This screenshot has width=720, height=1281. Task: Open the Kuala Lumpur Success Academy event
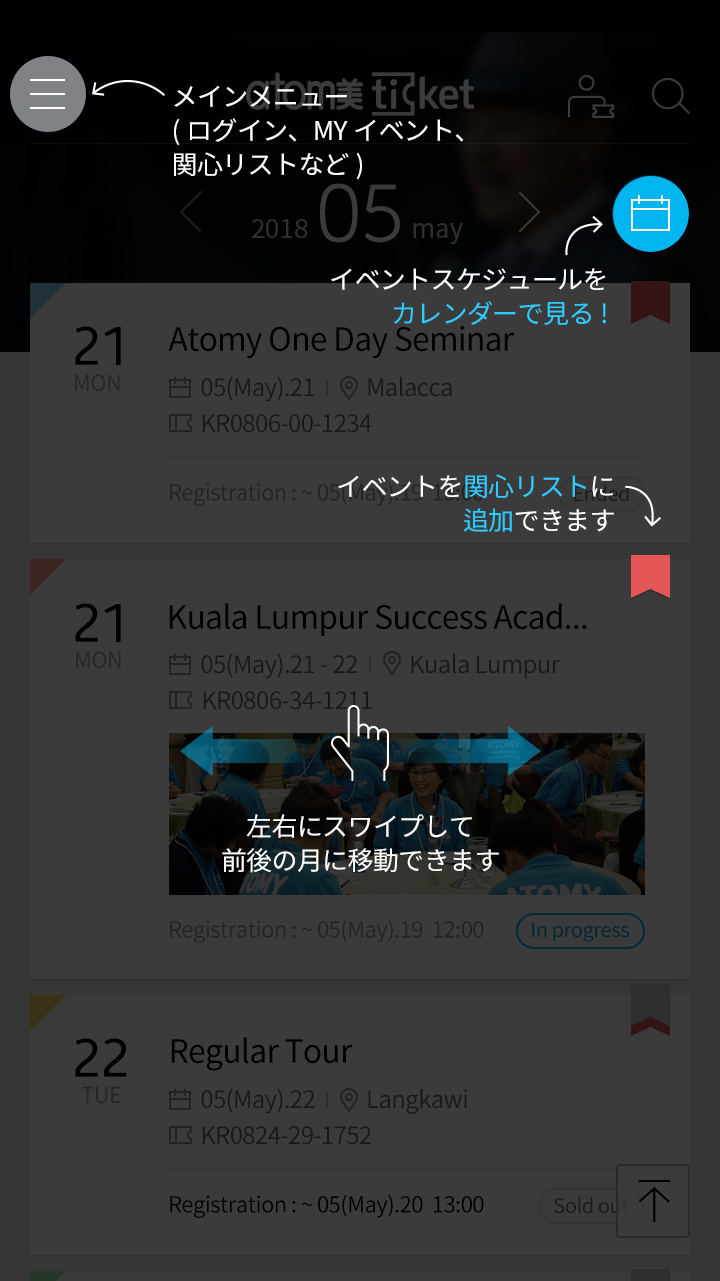377,618
